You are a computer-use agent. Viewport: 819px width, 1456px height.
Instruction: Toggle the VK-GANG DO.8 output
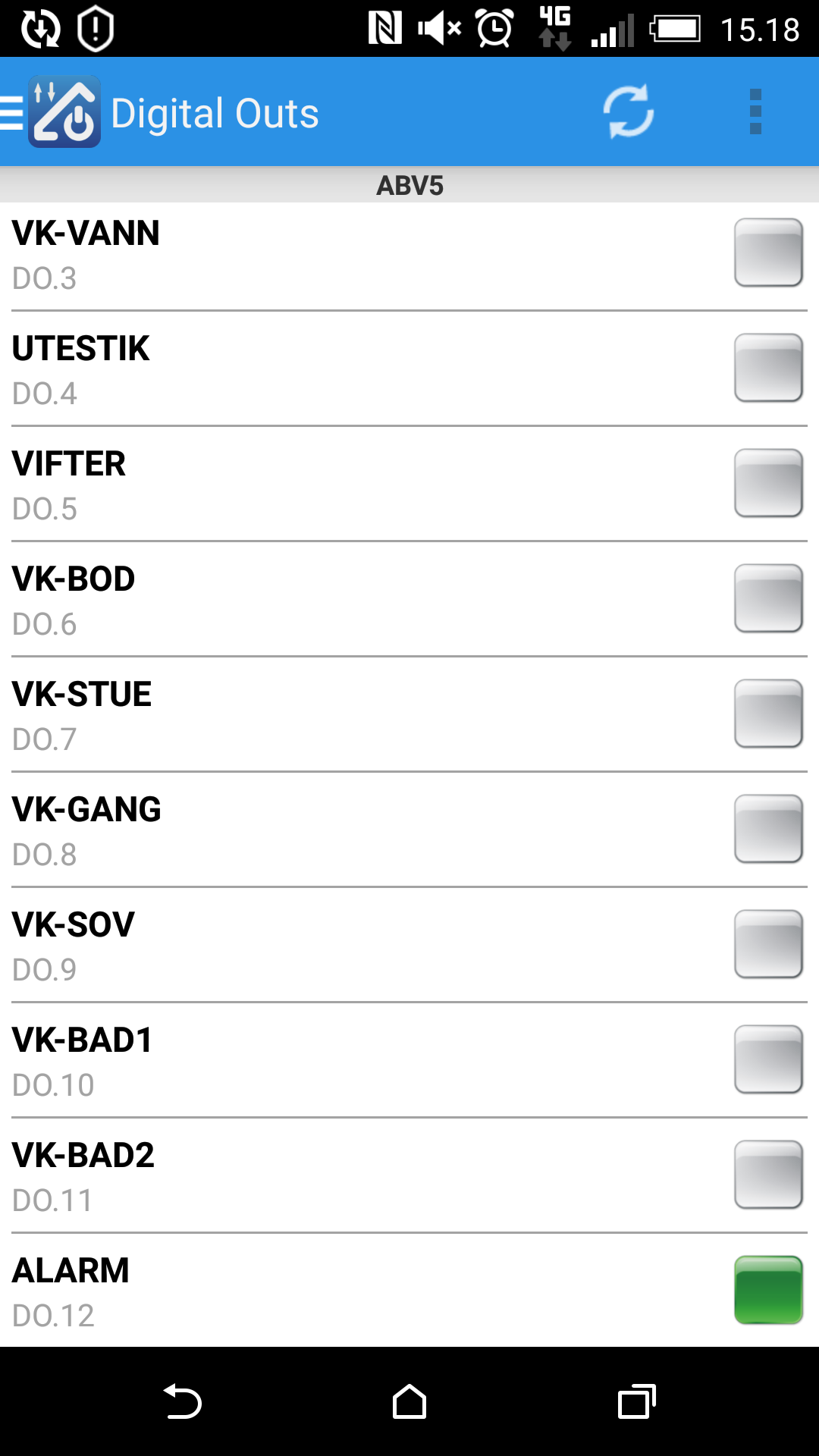768,829
